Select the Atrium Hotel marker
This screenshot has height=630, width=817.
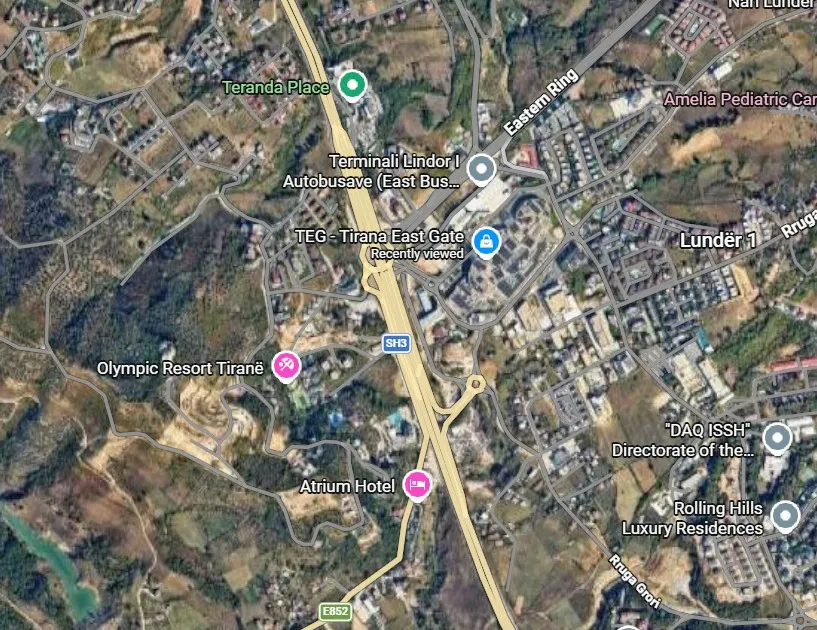[x=417, y=485]
